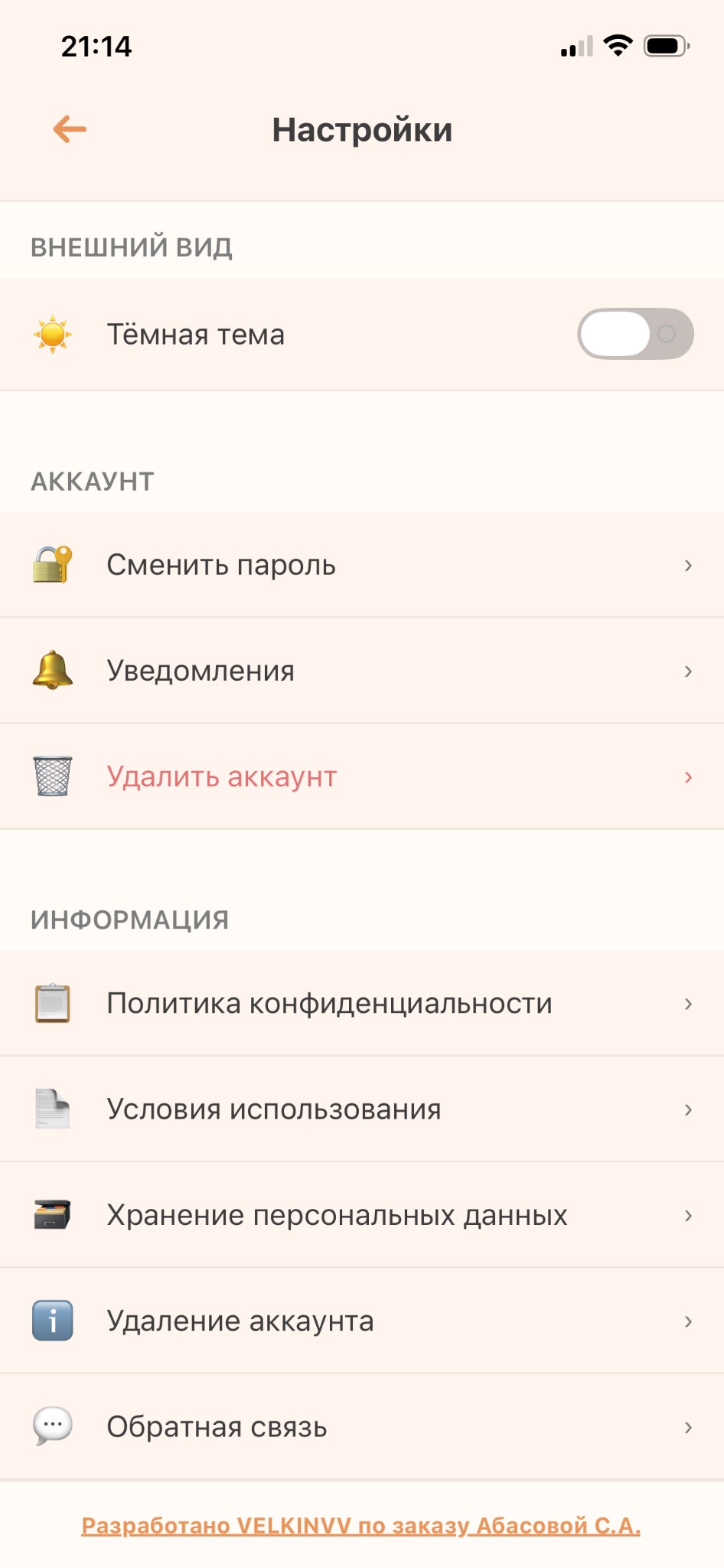Tap the sun icon next to dark theme

click(x=52, y=334)
